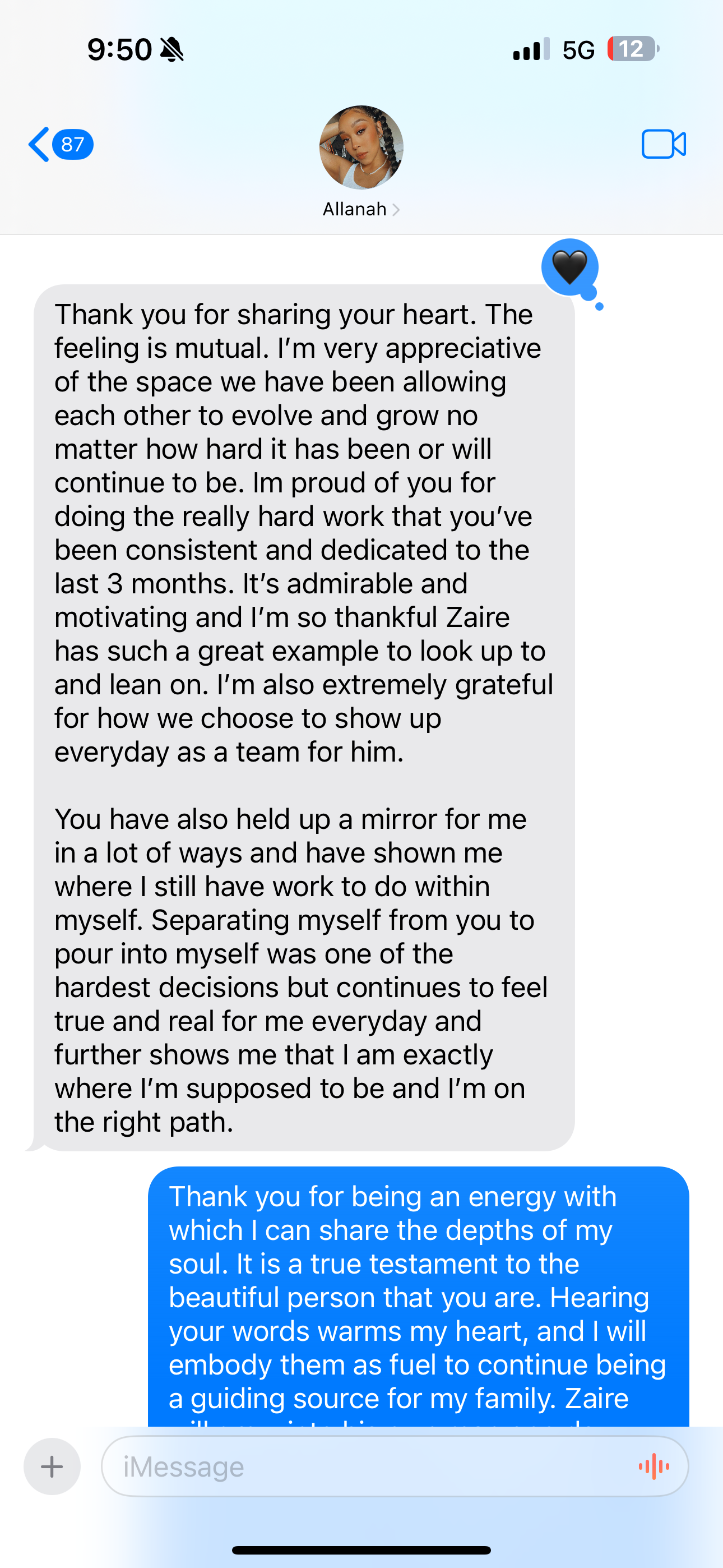Start a FaceTime video call with Allanah
This screenshot has width=723, height=1568.
[x=664, y=145]
